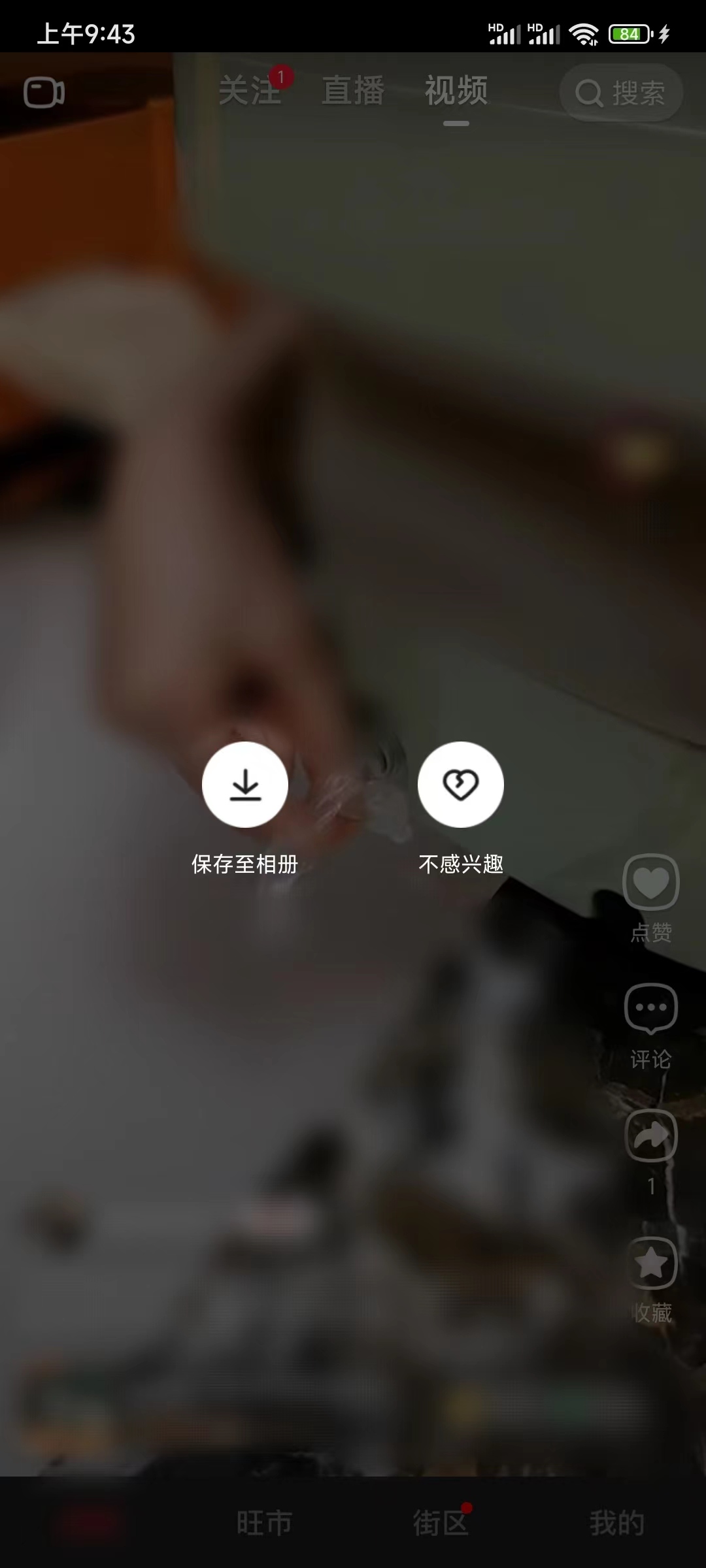Open the 旺市 section in bottom navigation

pos(264,1522)
